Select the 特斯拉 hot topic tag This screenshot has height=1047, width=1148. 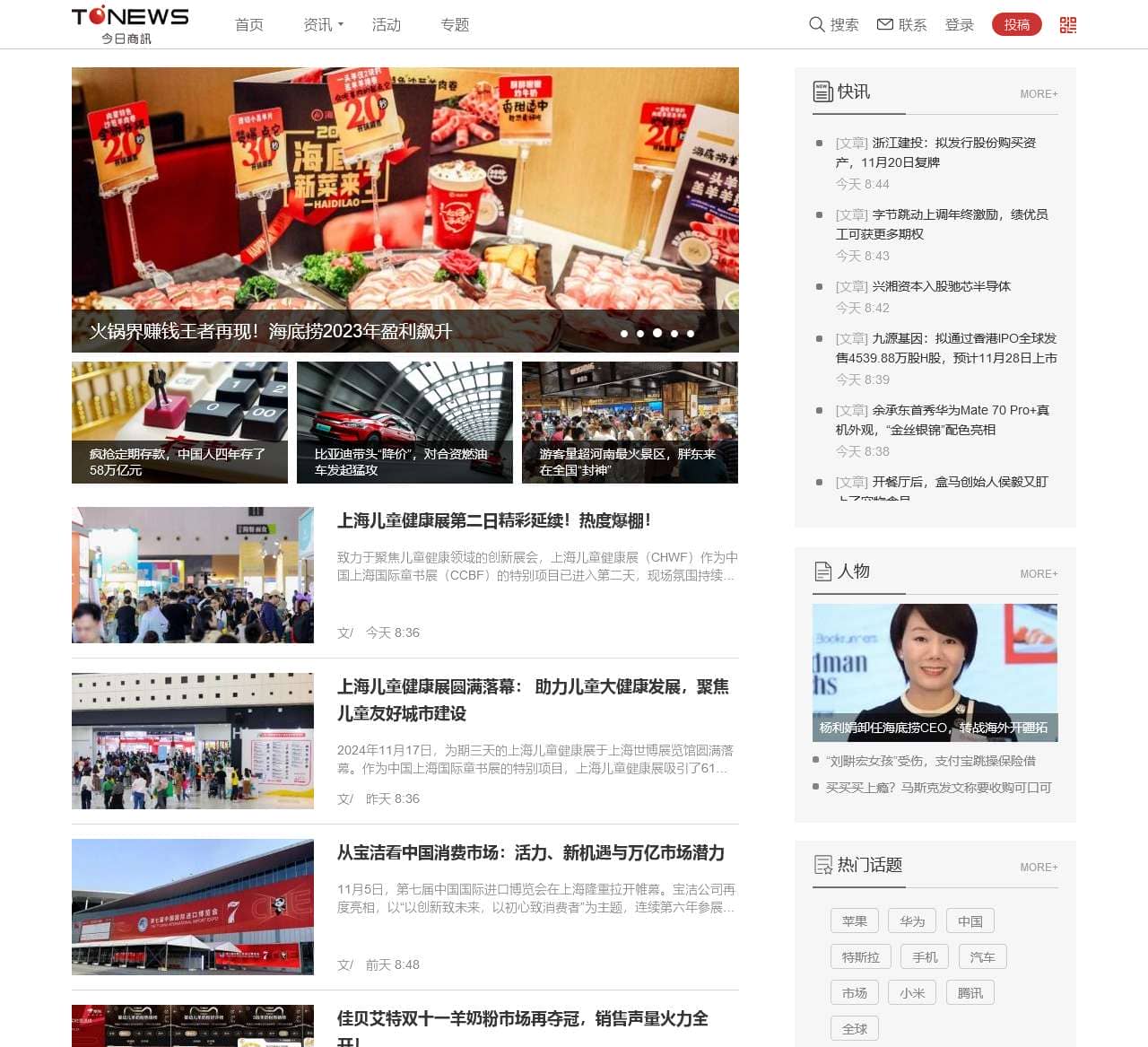coord(860,957)
